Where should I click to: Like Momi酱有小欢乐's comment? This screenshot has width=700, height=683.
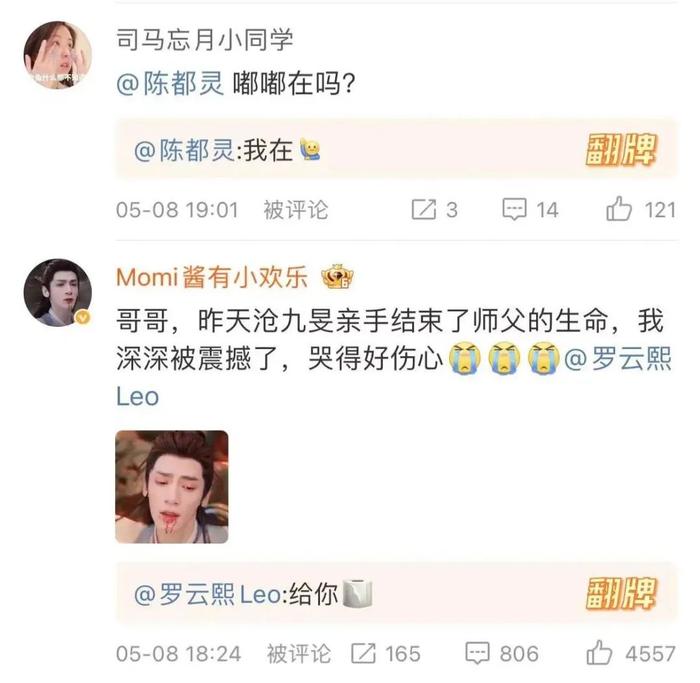pyautogui.click(x=631, y=653)
